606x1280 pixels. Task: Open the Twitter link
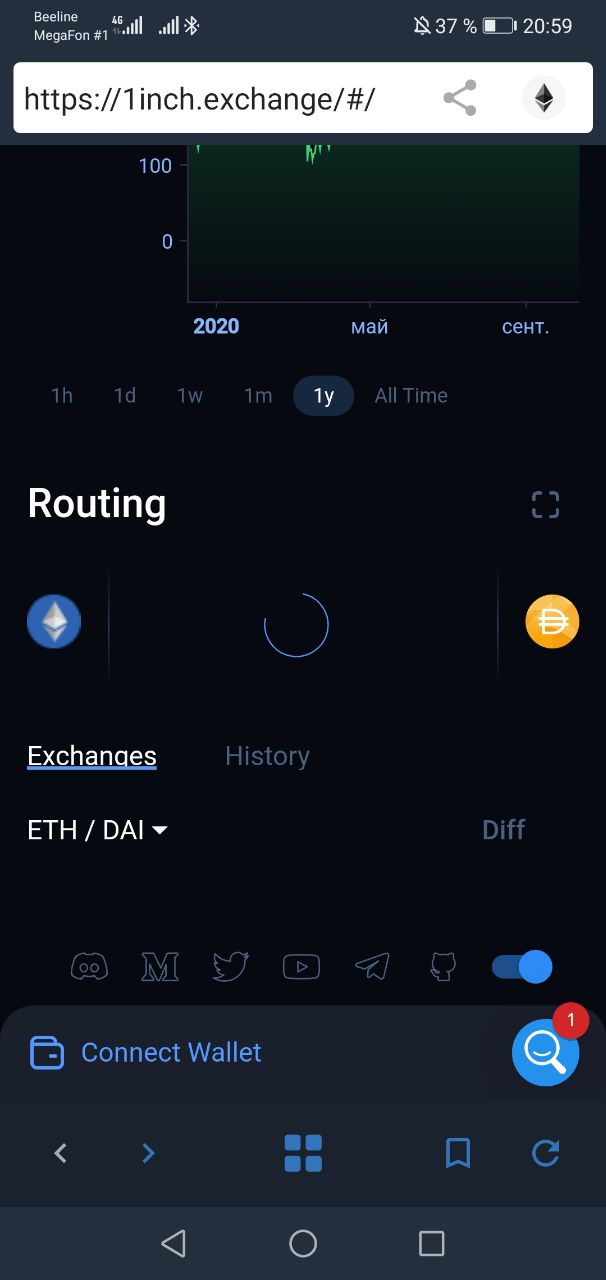[231, 967]
